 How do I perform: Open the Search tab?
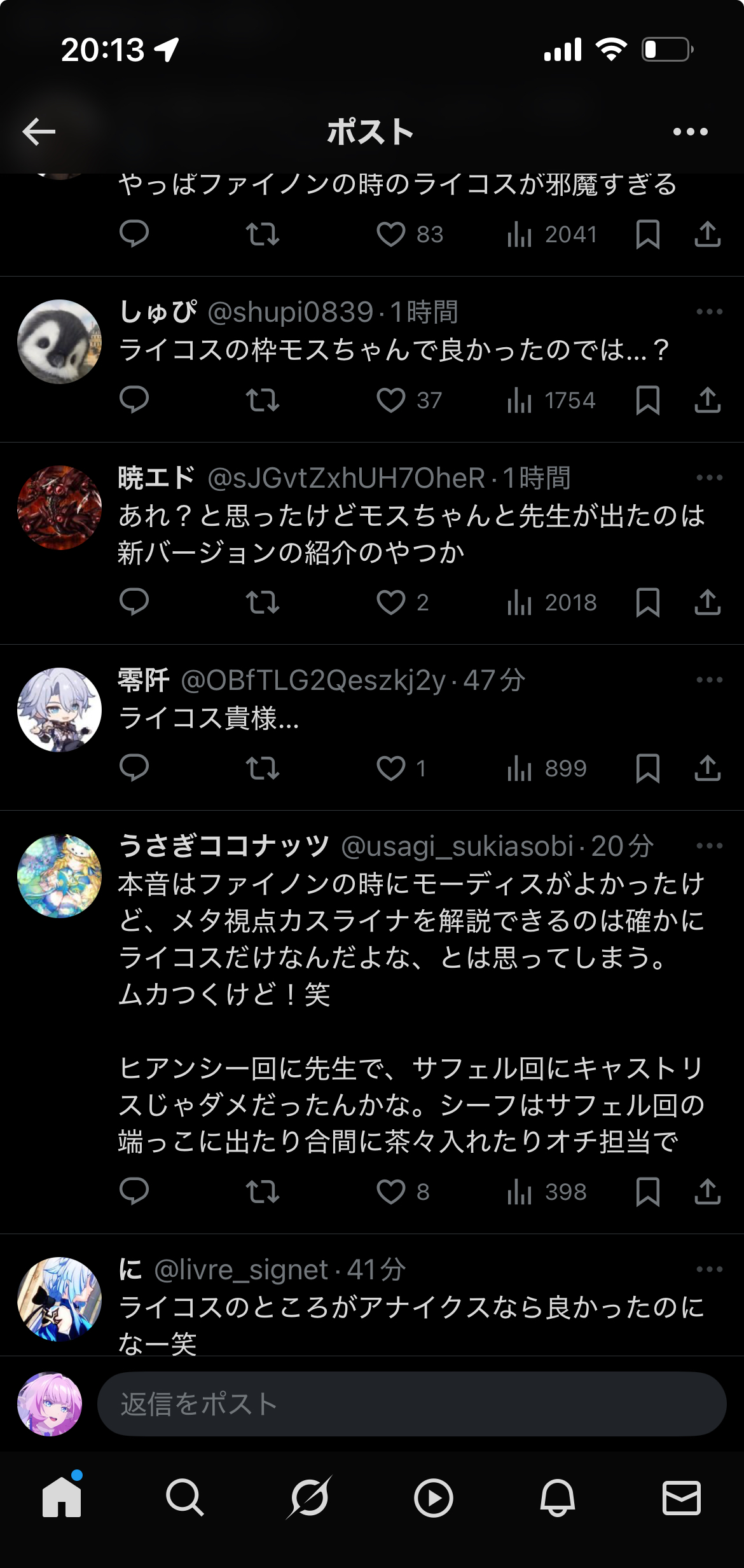pyautogui.click(x=184, y=1498)
